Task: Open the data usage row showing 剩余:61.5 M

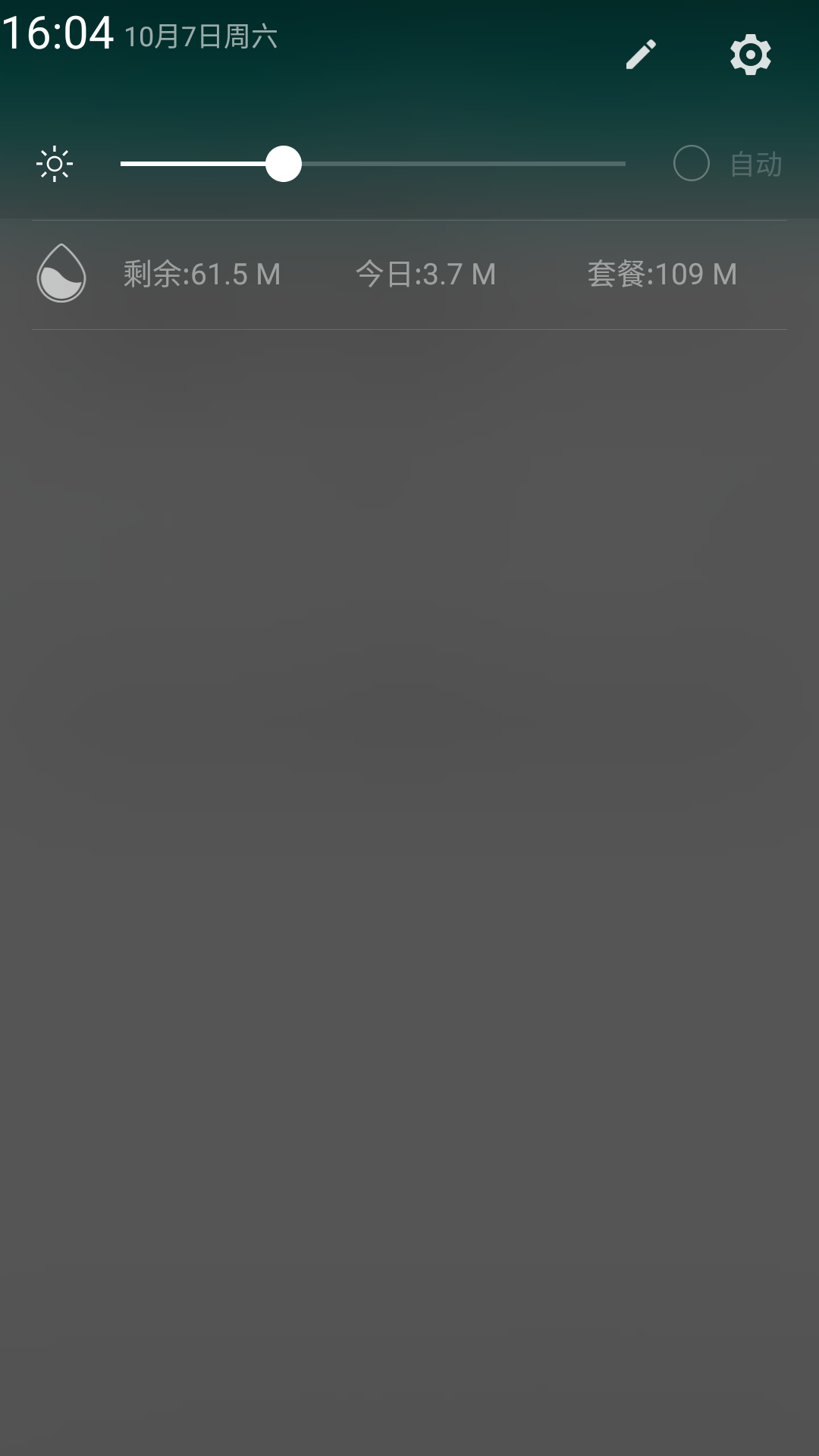Action: click(409, 275)
